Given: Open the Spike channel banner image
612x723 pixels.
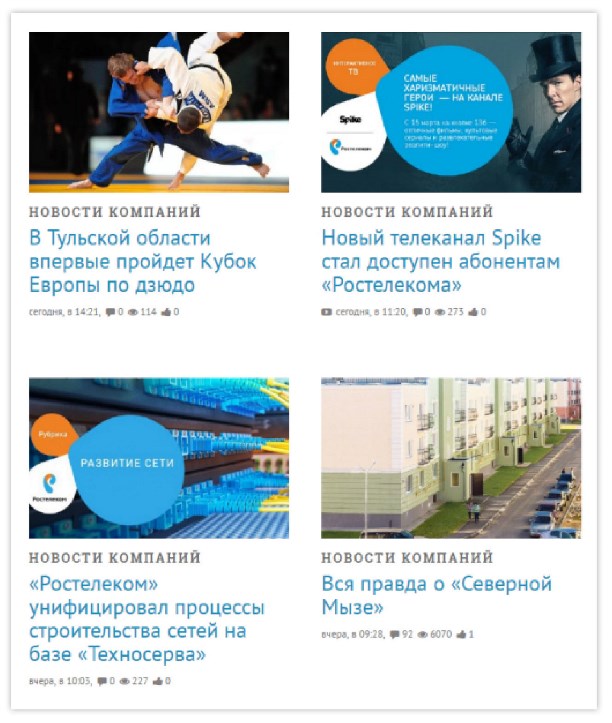Looking at the screenshot, I should tap(450, 112).
